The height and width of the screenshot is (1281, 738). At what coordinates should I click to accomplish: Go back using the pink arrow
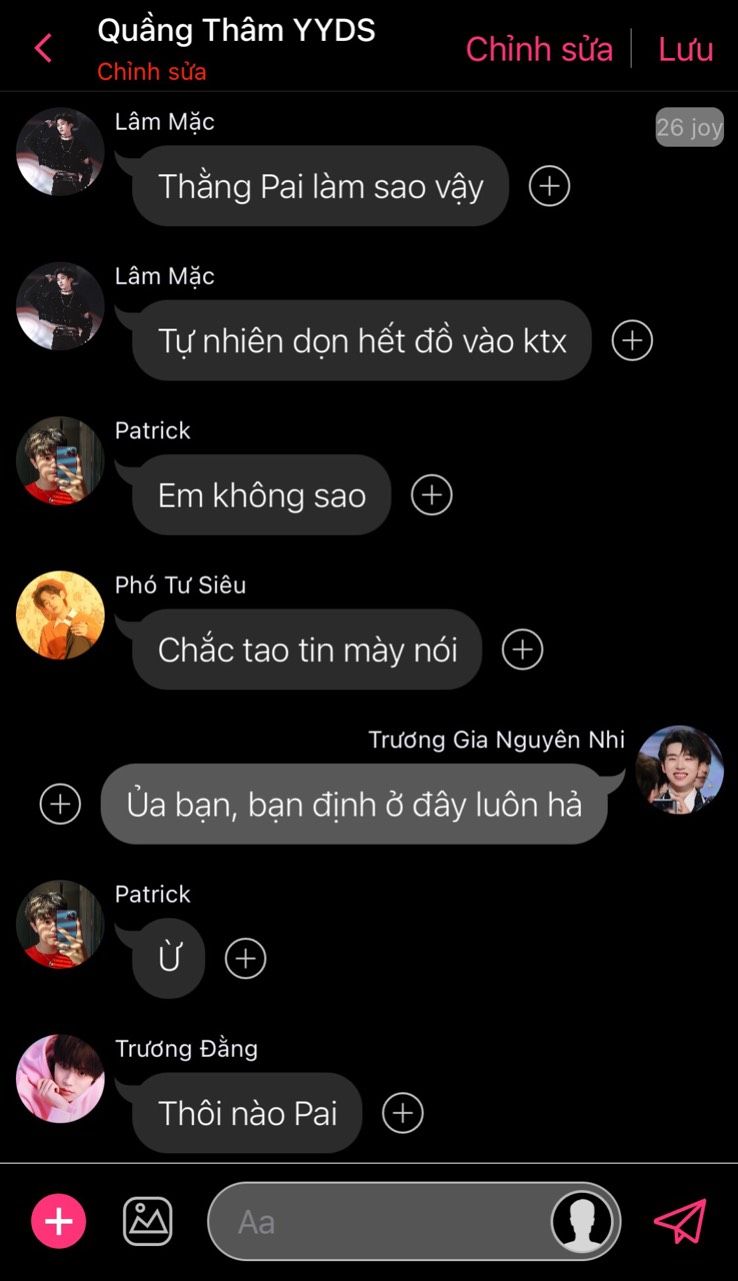[x=43, y=48]
